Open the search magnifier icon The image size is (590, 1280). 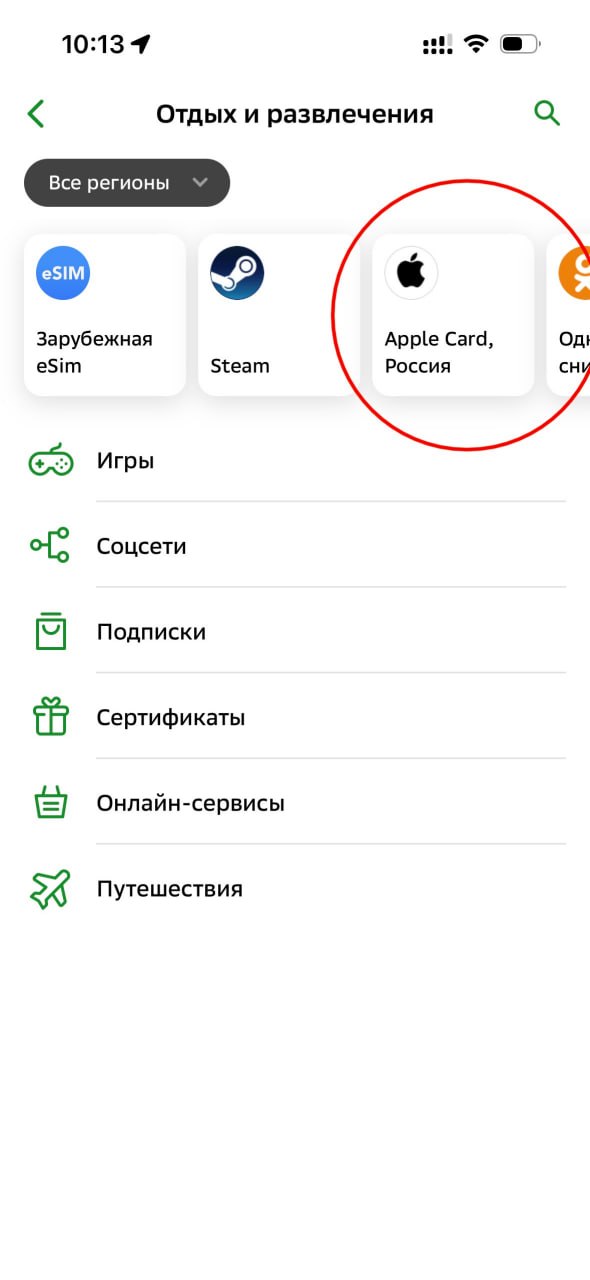(547, 113)
